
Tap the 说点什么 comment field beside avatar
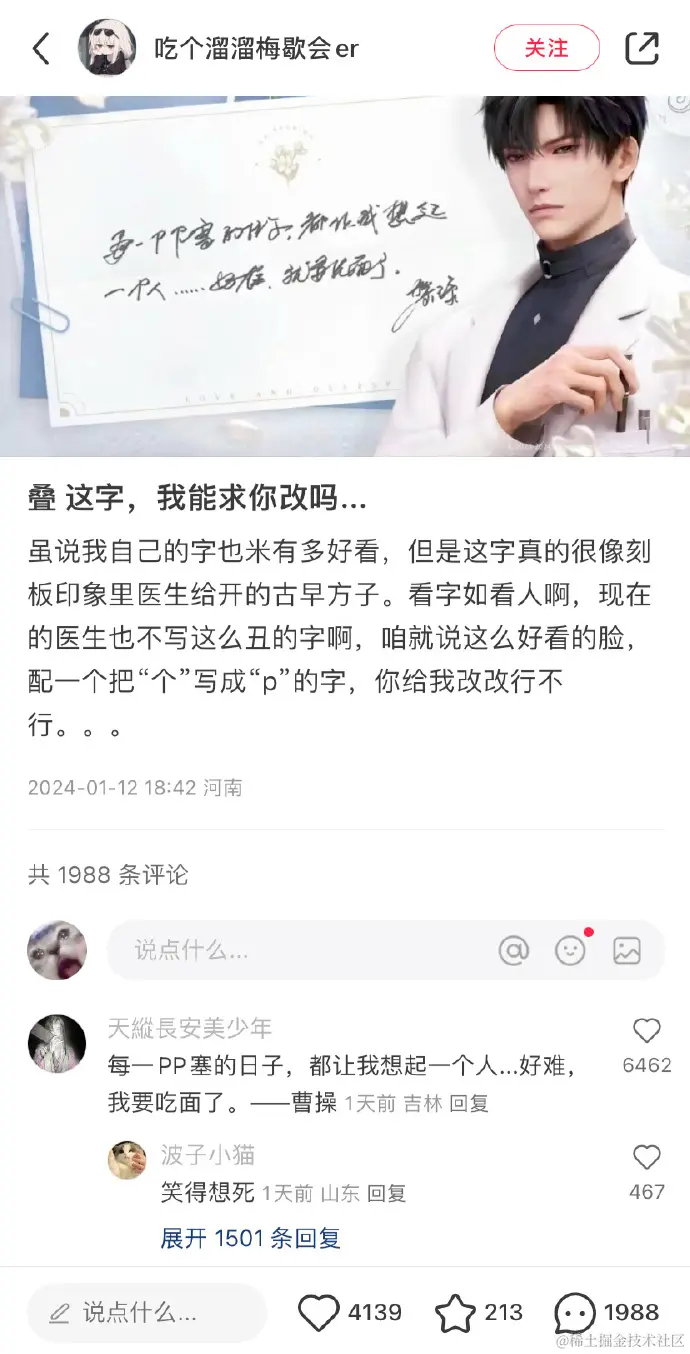(300, 950)
